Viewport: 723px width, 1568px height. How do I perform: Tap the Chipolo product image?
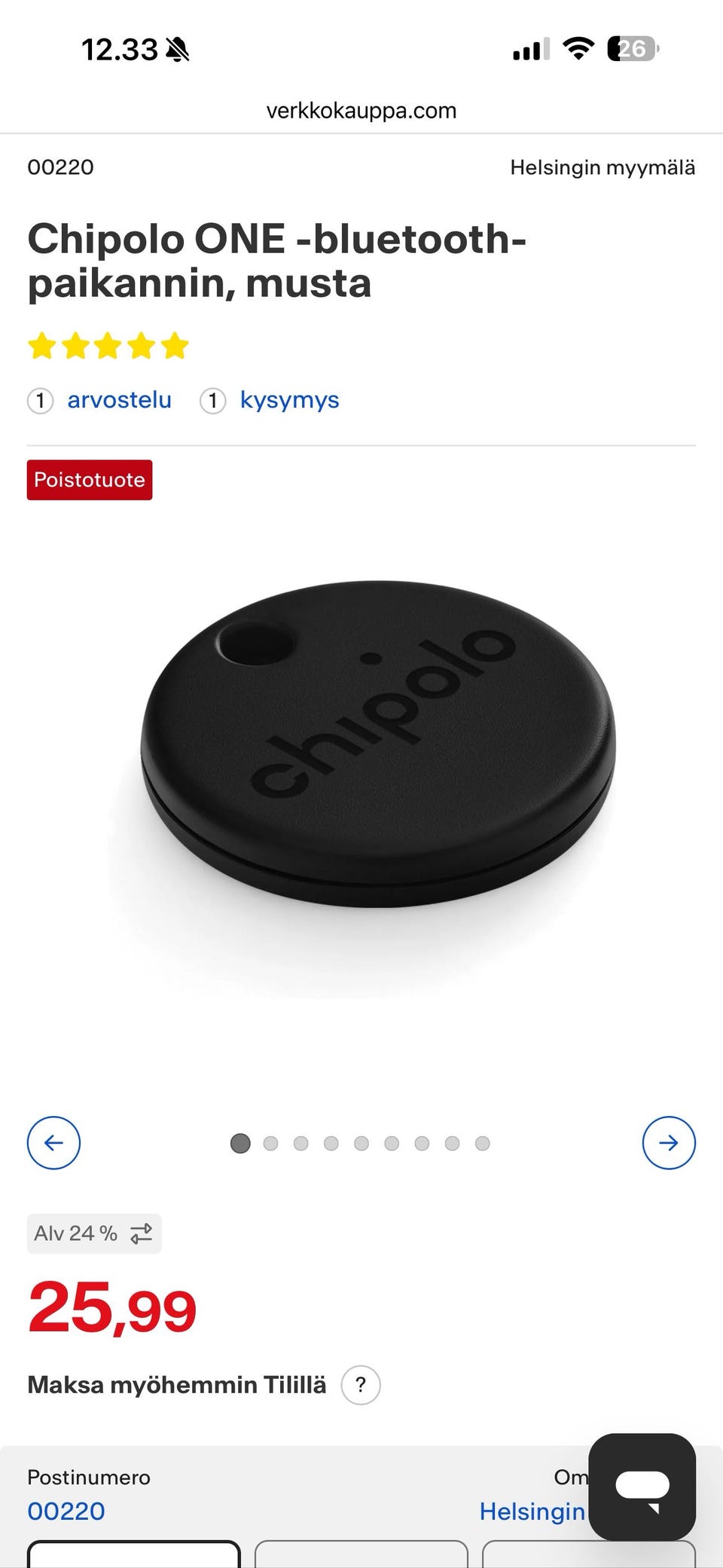377,753
